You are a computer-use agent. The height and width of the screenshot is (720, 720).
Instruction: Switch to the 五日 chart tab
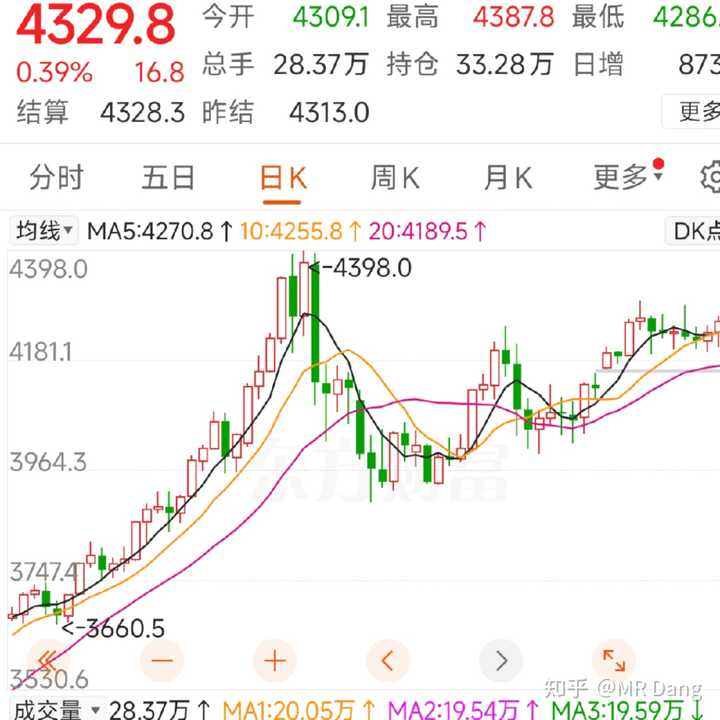click(x=168, y=178)
